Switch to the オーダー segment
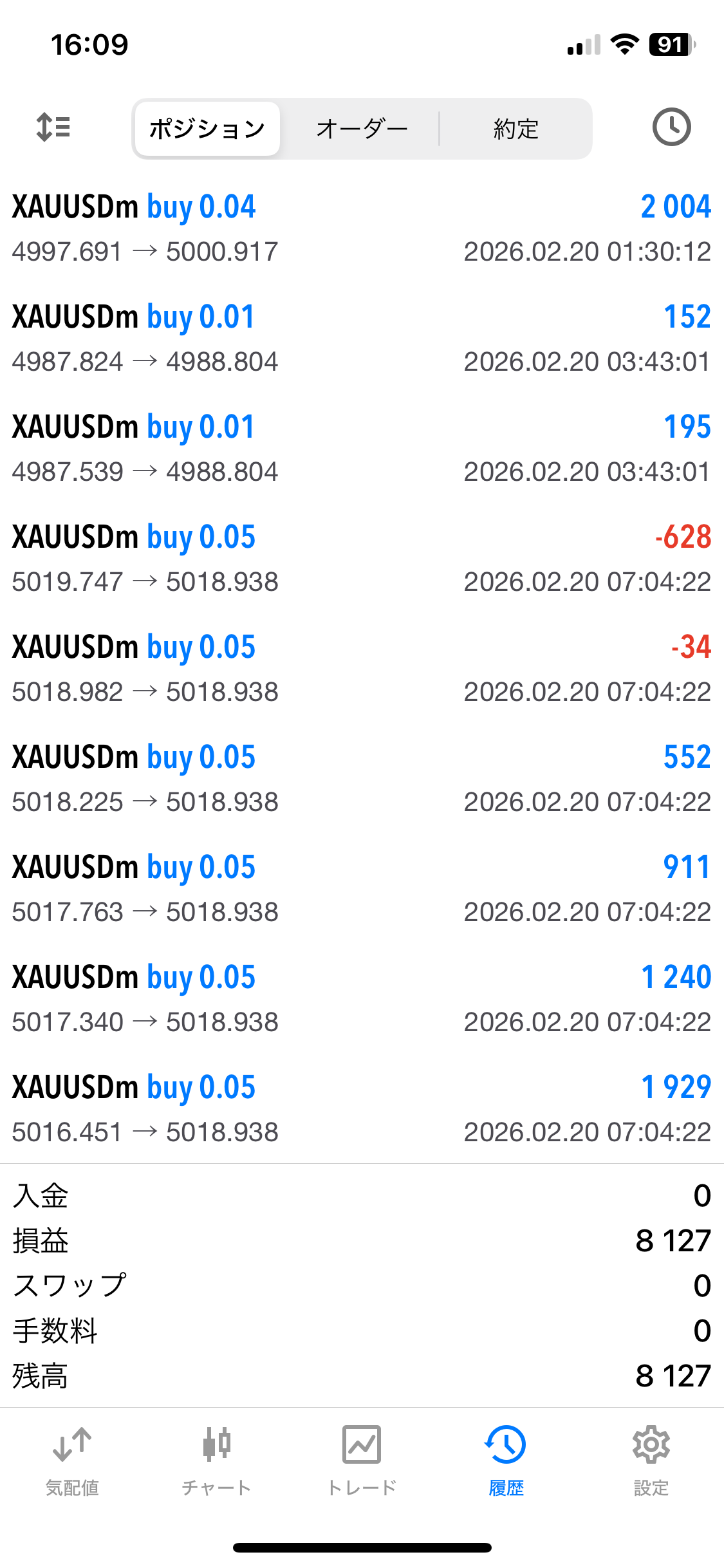724x1568 pixels. click(362, 129)
